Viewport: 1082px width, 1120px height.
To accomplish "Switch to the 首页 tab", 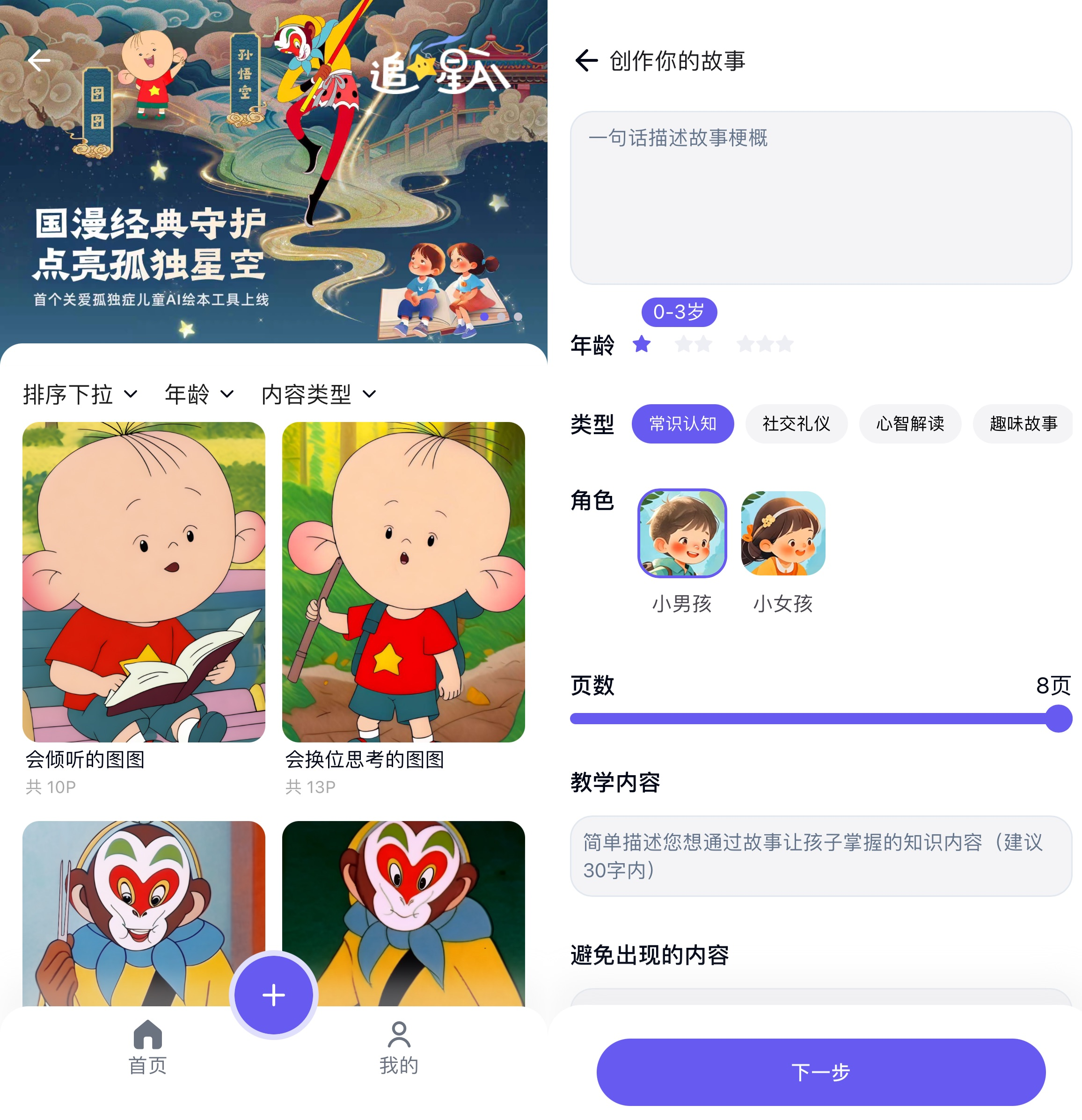I will pyautogui.click(x=147, y=1047).
